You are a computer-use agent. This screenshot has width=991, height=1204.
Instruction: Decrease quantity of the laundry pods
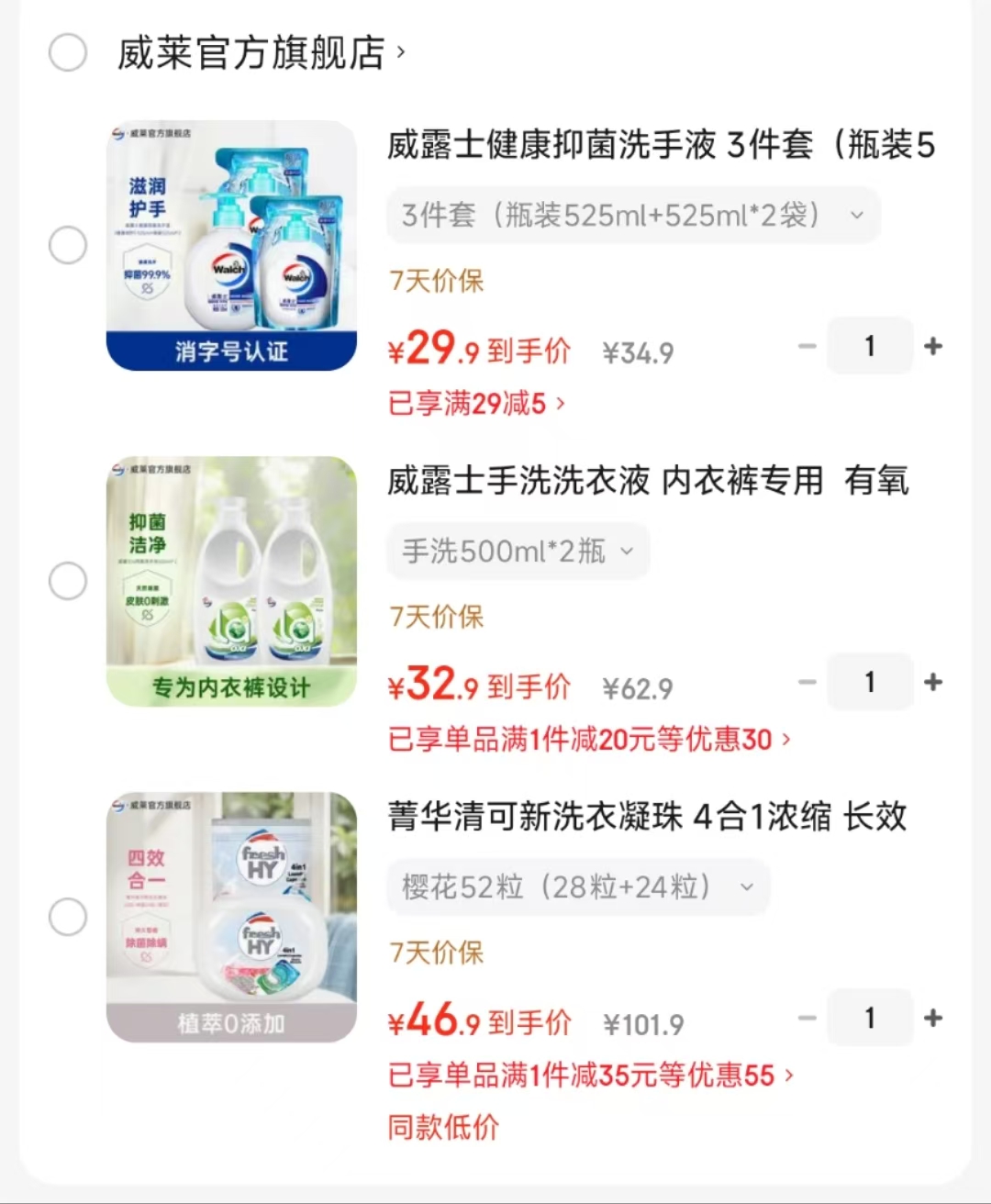(807, 1018)
